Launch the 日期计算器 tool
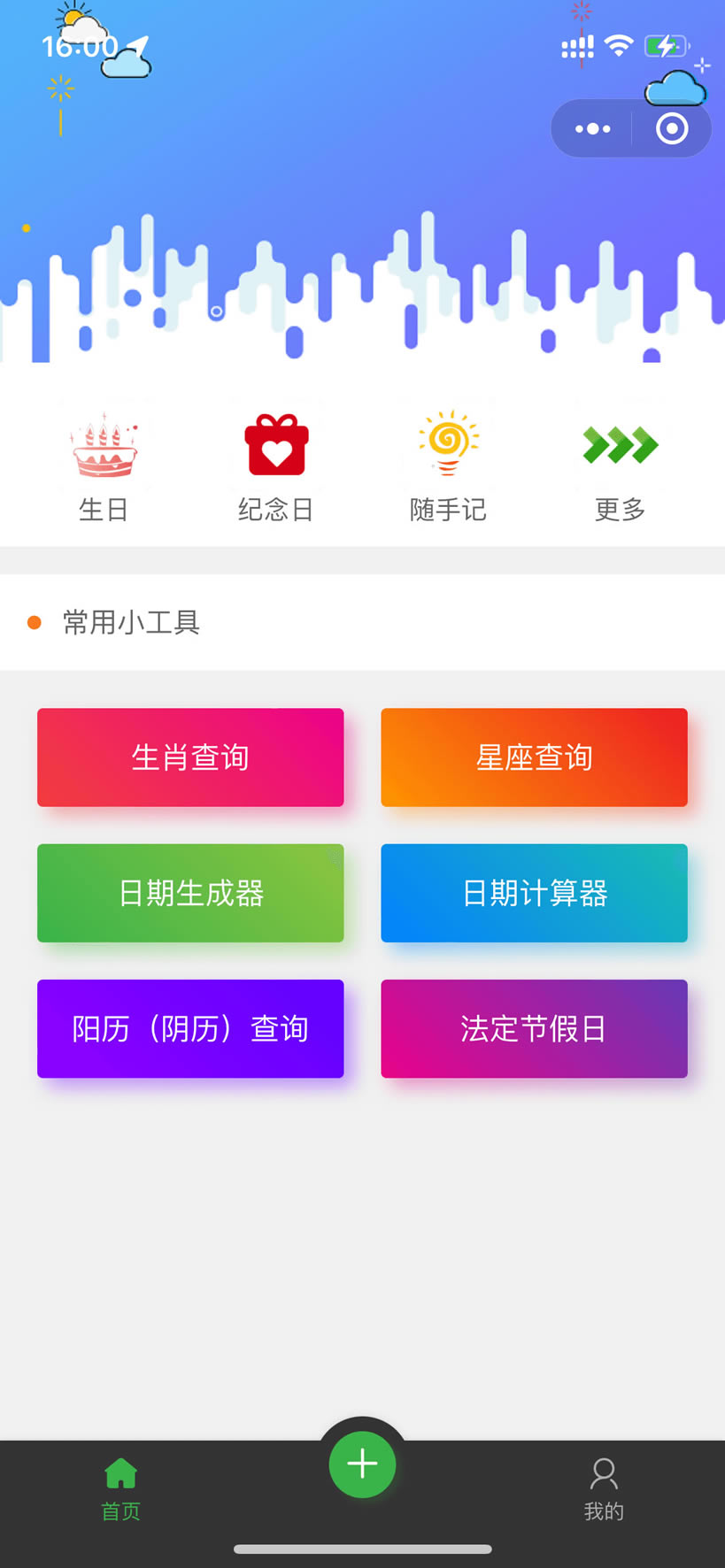725x1568 pixels. 534,893
